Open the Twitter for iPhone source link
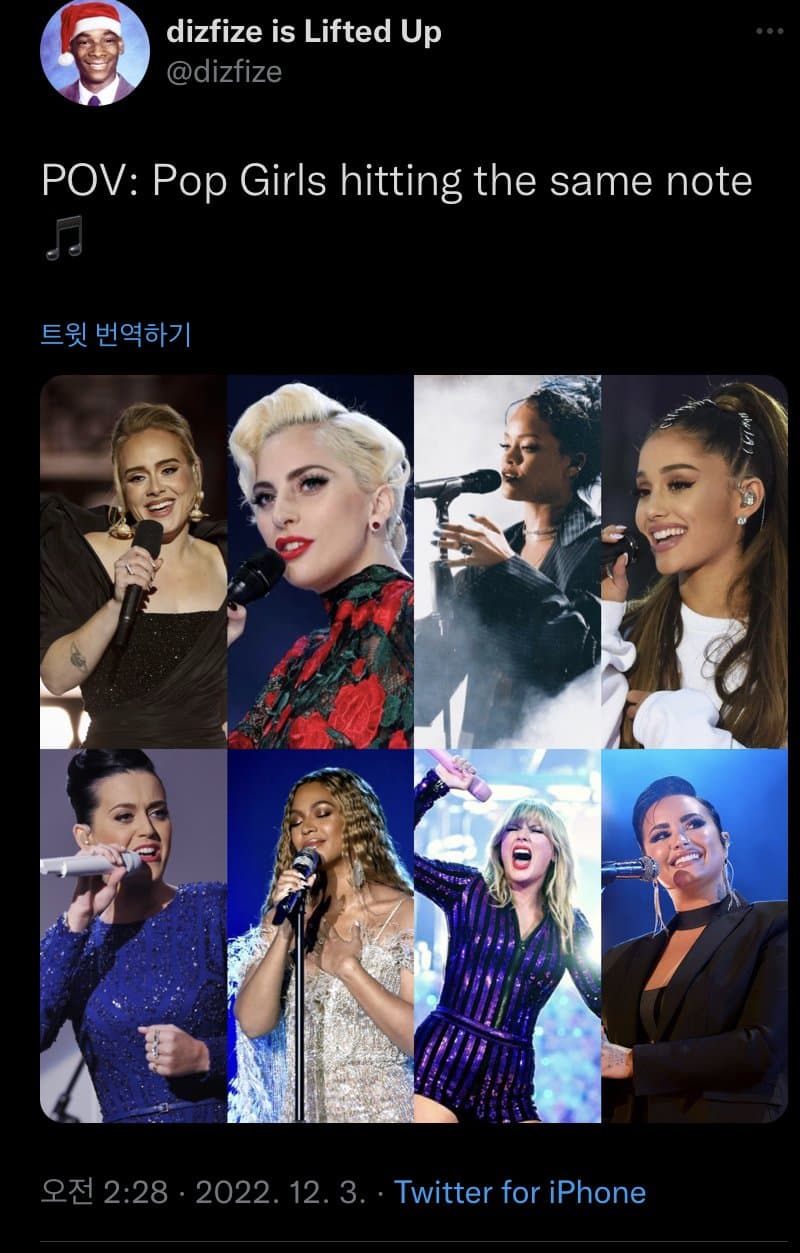 (519, 1192)
